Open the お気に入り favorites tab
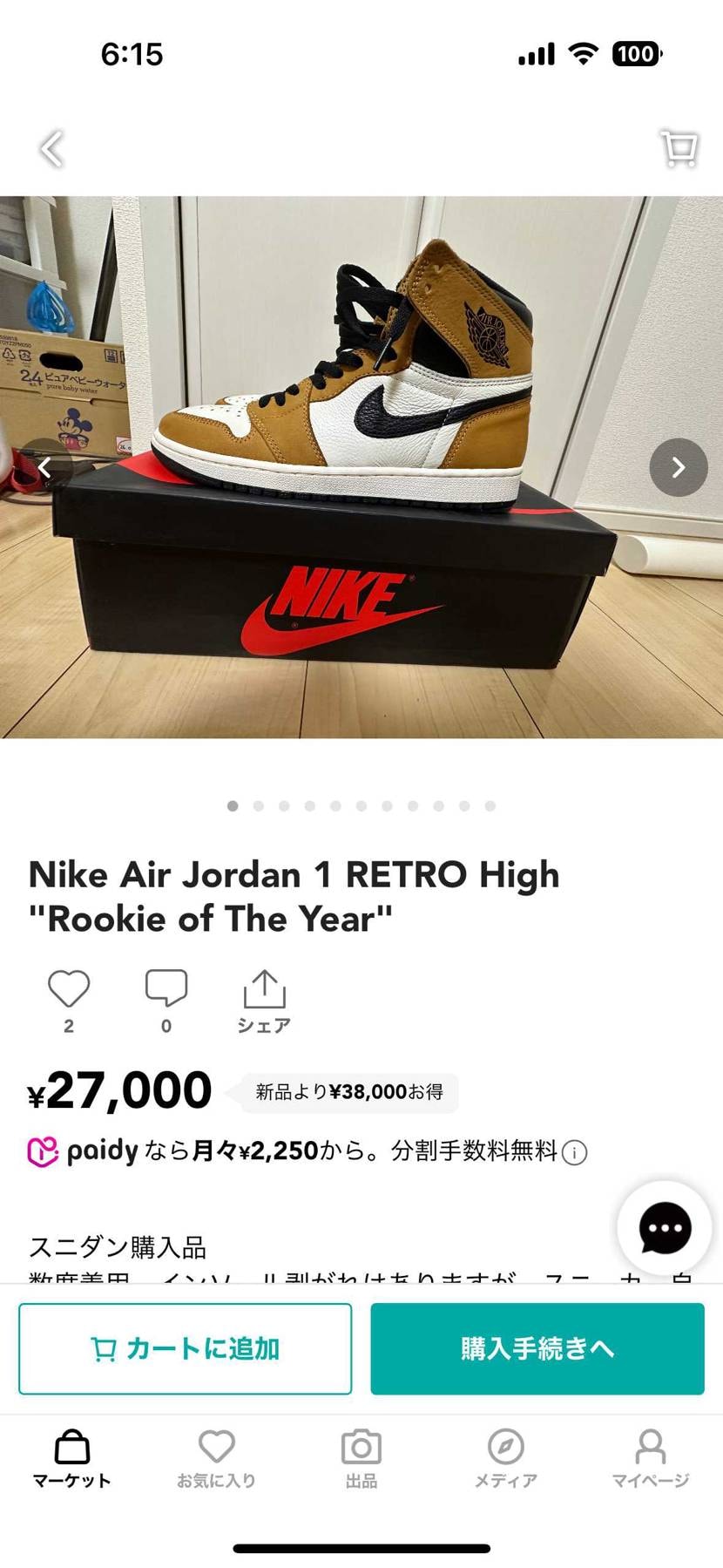The image size is (723, 1568). coord(216,1458)
